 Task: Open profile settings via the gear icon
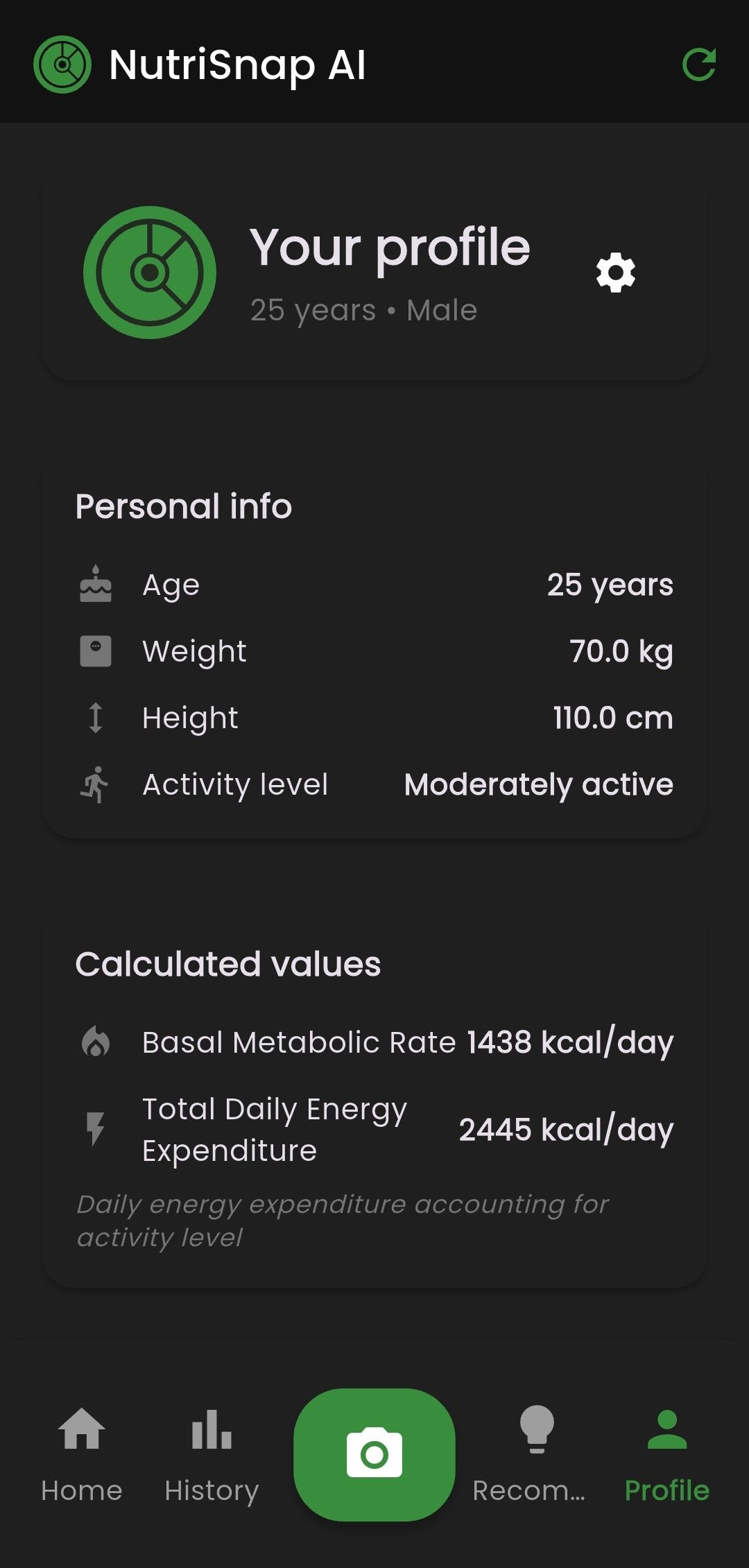coord(615,273)
